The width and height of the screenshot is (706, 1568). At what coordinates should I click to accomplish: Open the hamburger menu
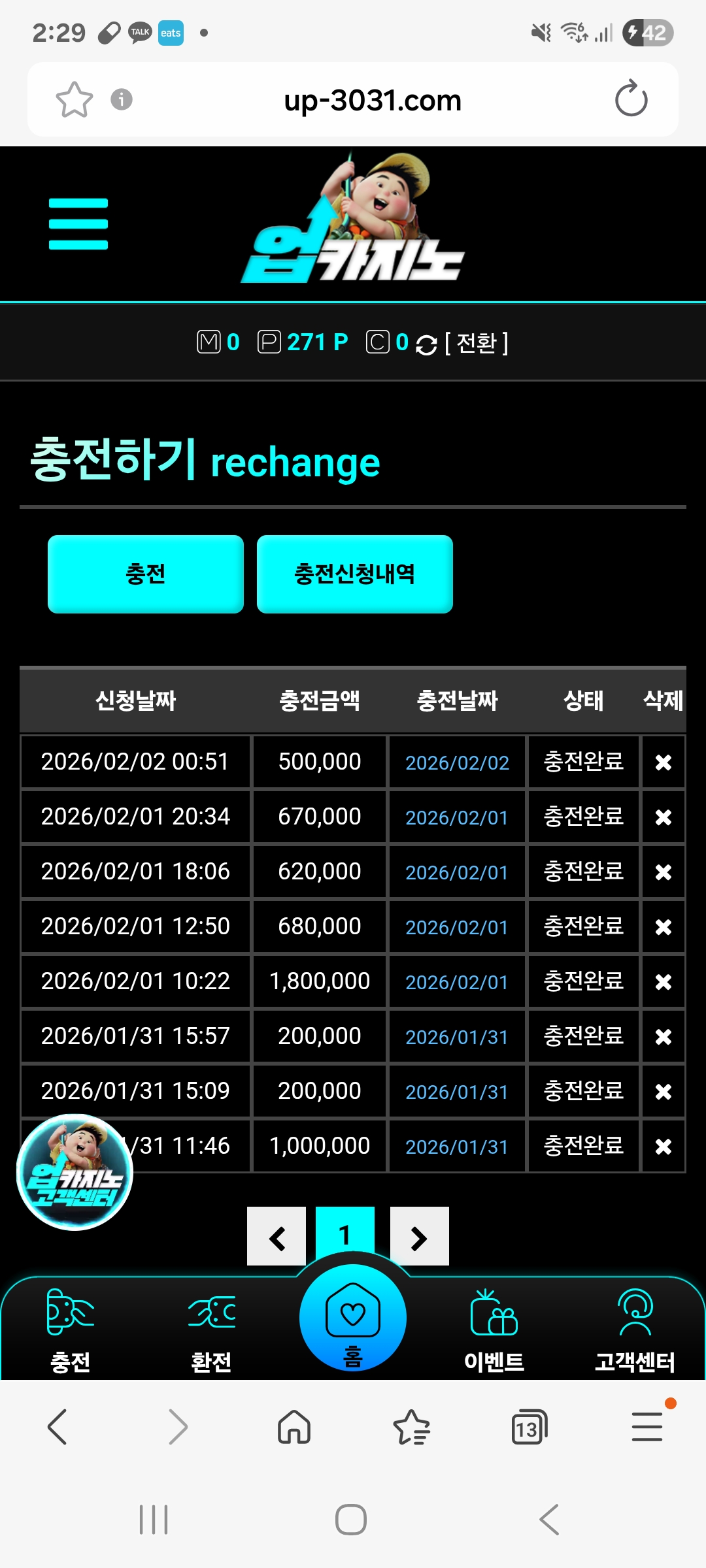tap(78, 224)
